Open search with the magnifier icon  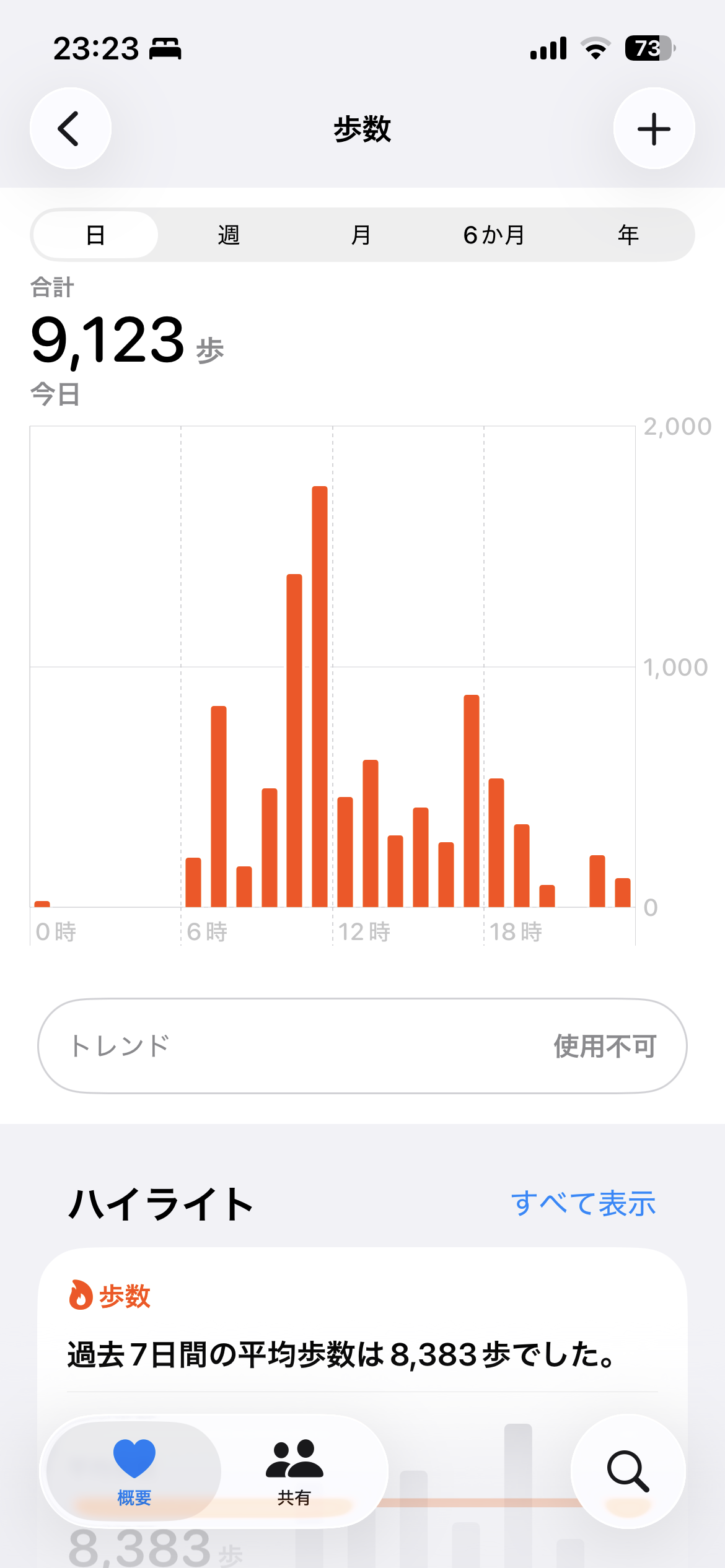628,1471
